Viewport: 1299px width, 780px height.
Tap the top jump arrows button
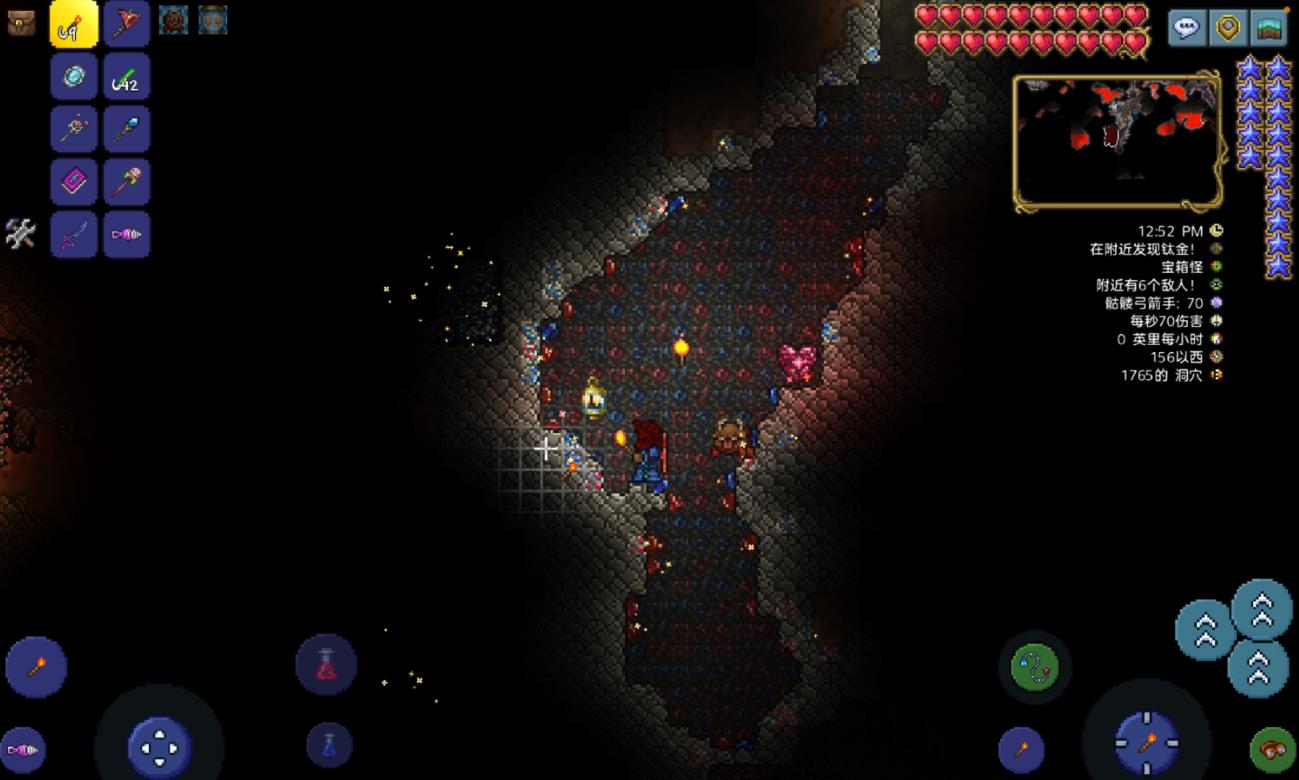[1261, 608]
